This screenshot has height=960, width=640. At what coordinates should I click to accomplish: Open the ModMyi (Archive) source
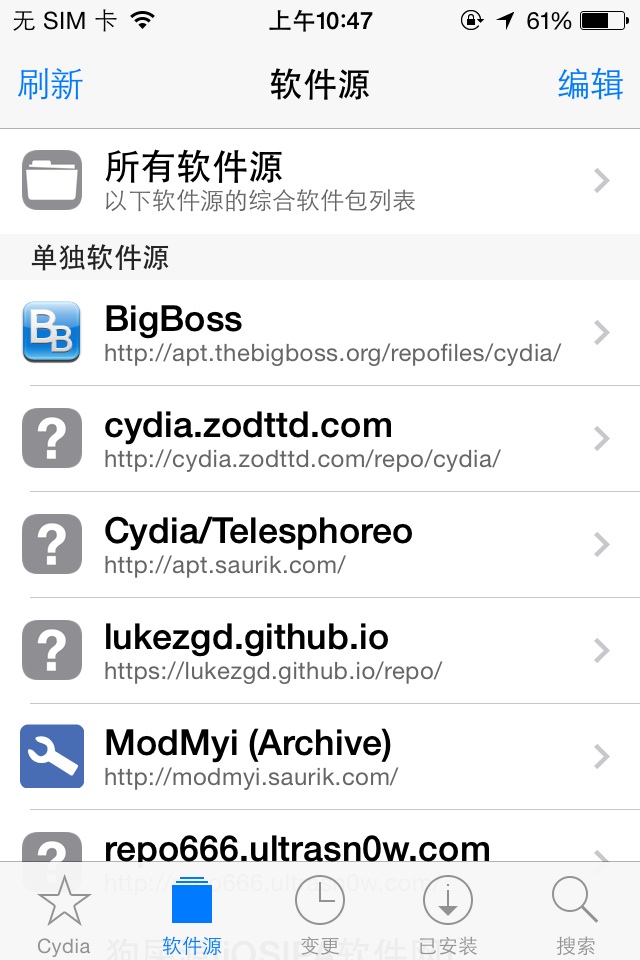tap(320, 757)
